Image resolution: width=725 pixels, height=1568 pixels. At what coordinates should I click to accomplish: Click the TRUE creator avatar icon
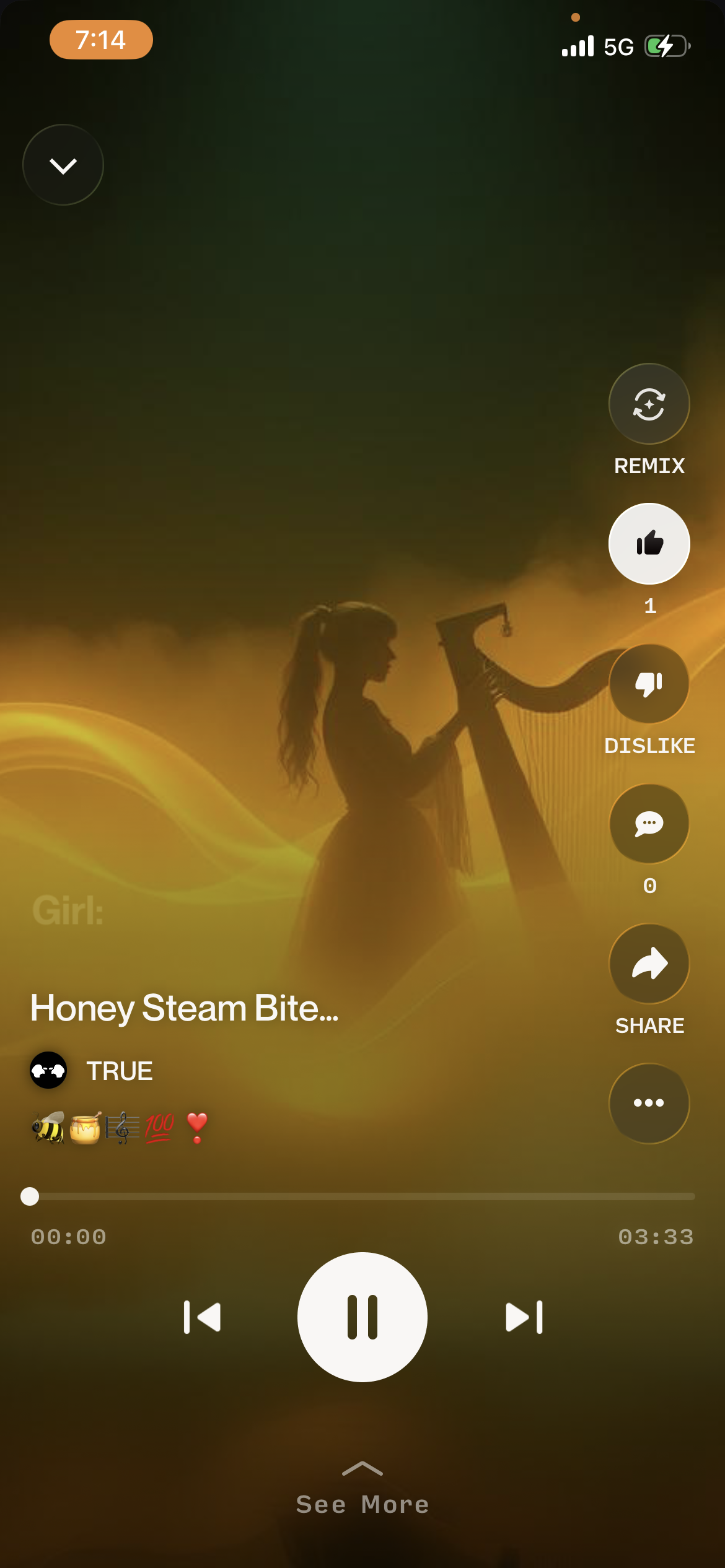point(48,1069)
